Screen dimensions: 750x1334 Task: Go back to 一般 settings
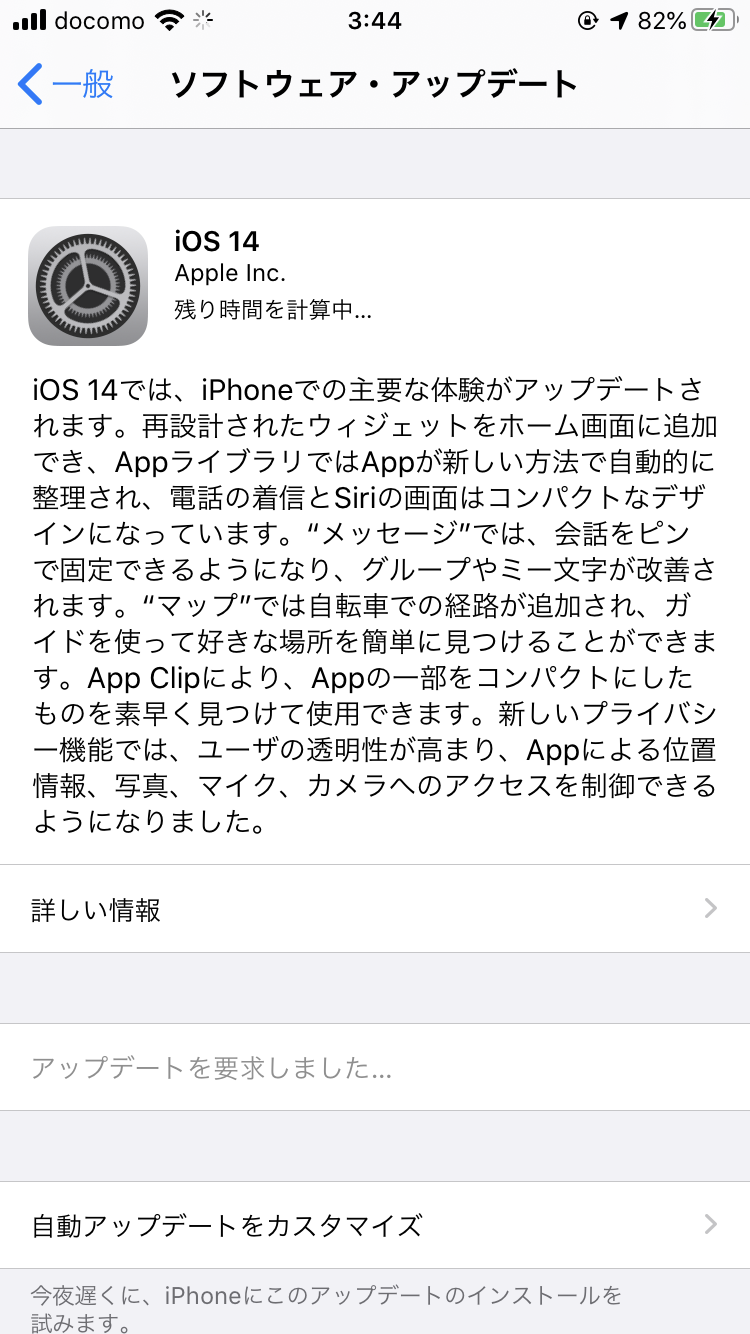tap(66, 84)
